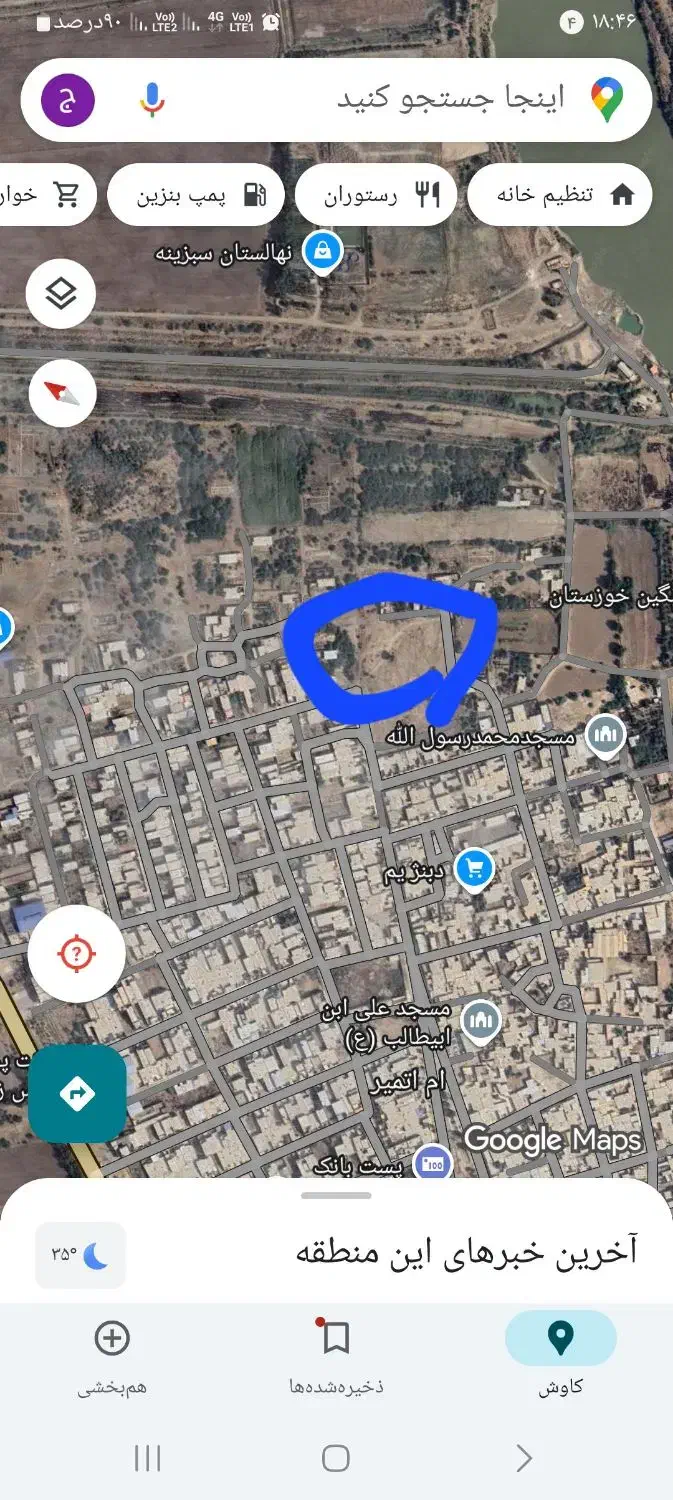Open the directions button
The height and width of the screenshot is (1500, 673).
pos(77,1094)
